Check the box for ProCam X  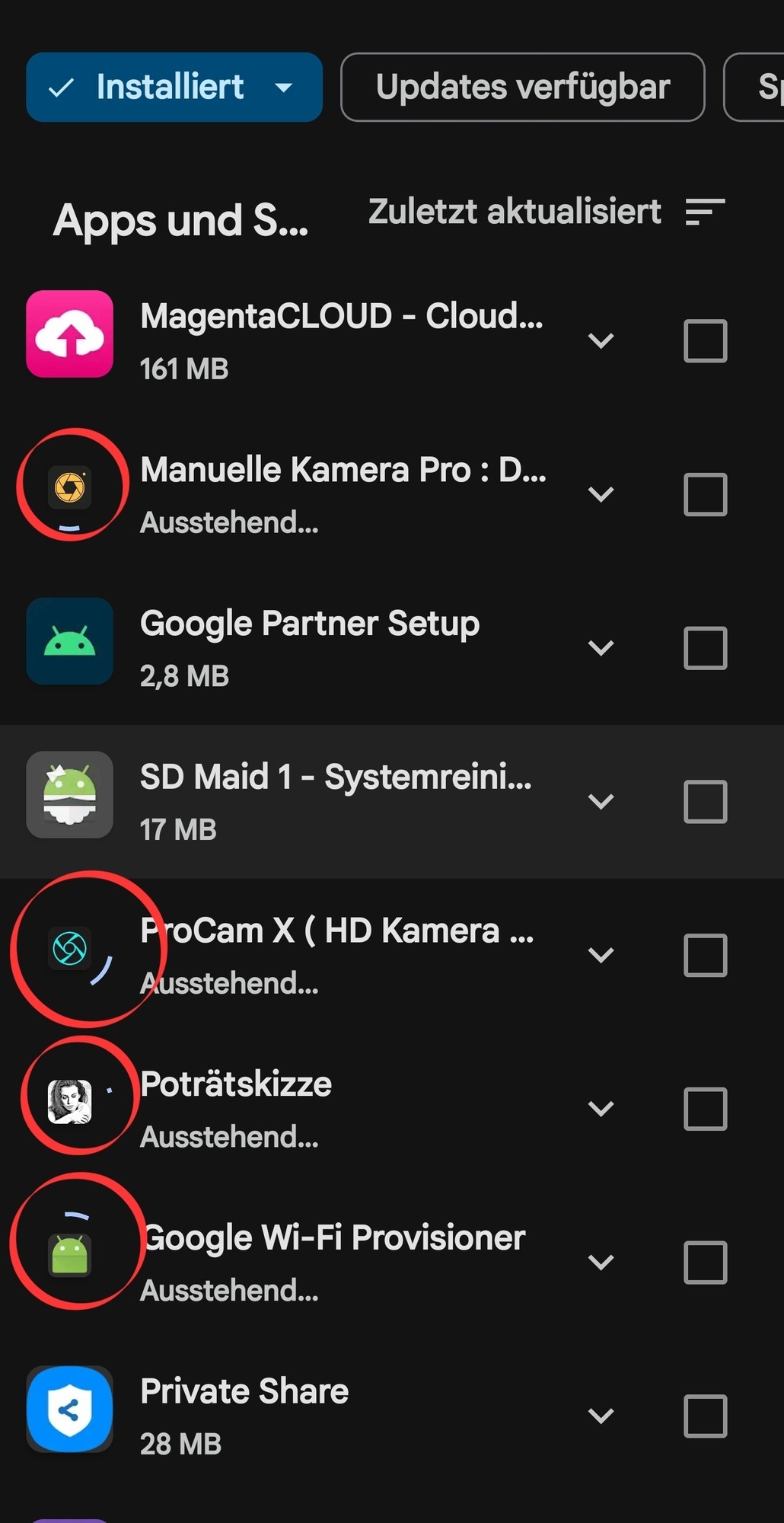click(705, 955)
